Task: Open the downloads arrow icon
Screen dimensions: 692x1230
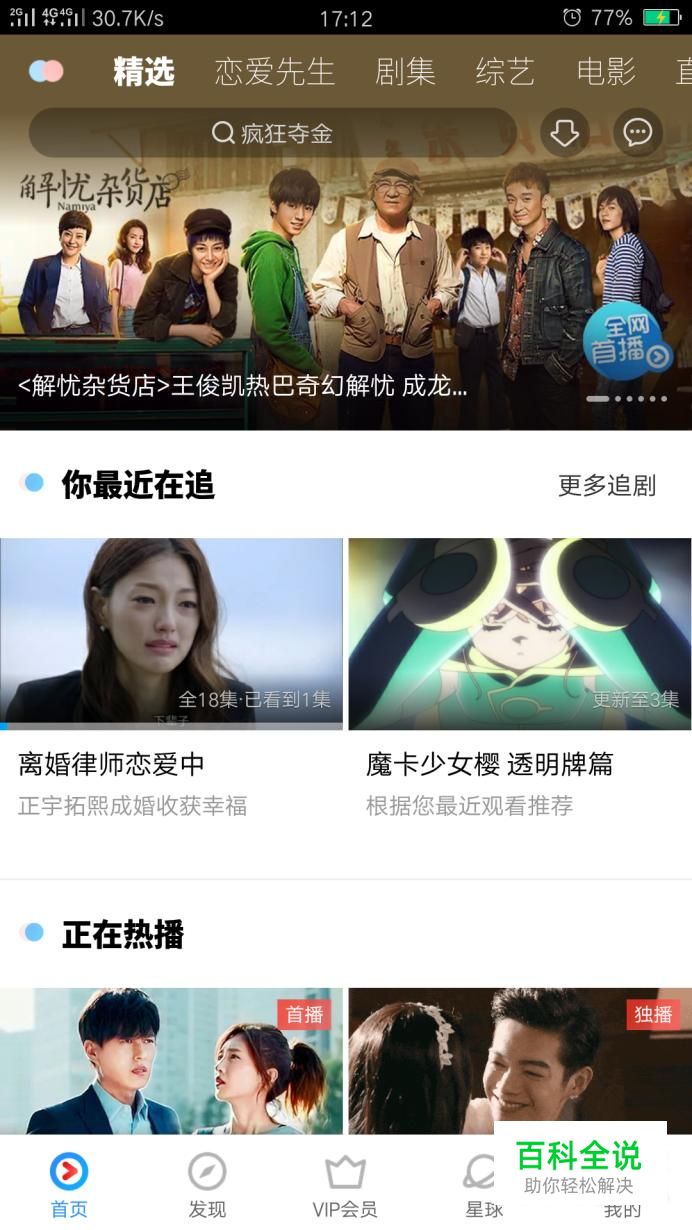Action: pyautogui.click(x=565, y=133)
